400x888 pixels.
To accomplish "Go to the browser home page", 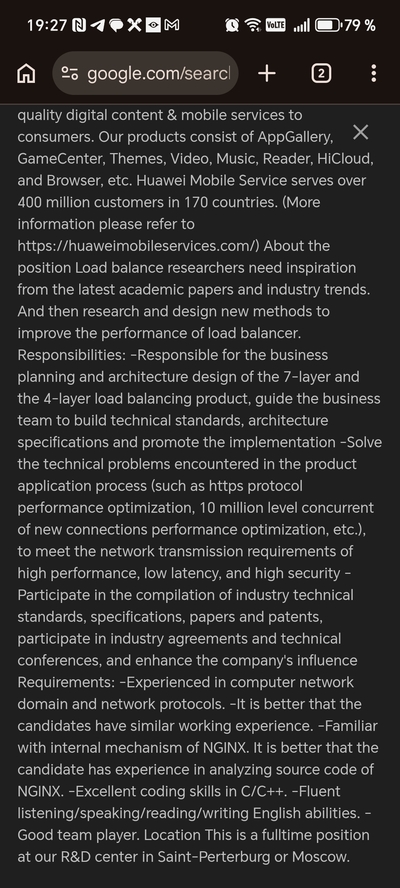I will click(x=26, y=73).
